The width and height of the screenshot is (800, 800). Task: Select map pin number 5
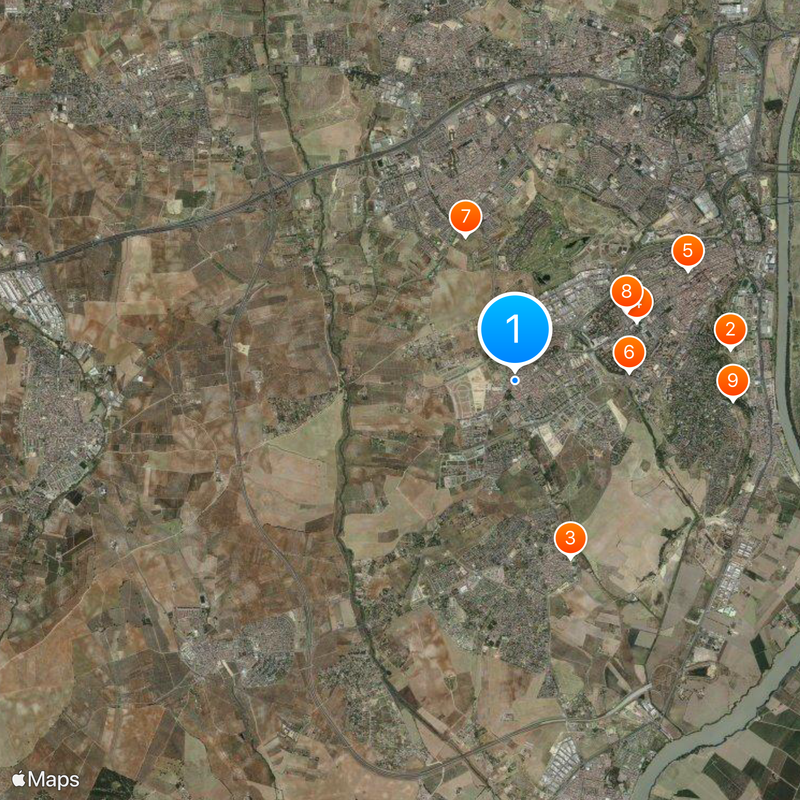tap(687, 250)
